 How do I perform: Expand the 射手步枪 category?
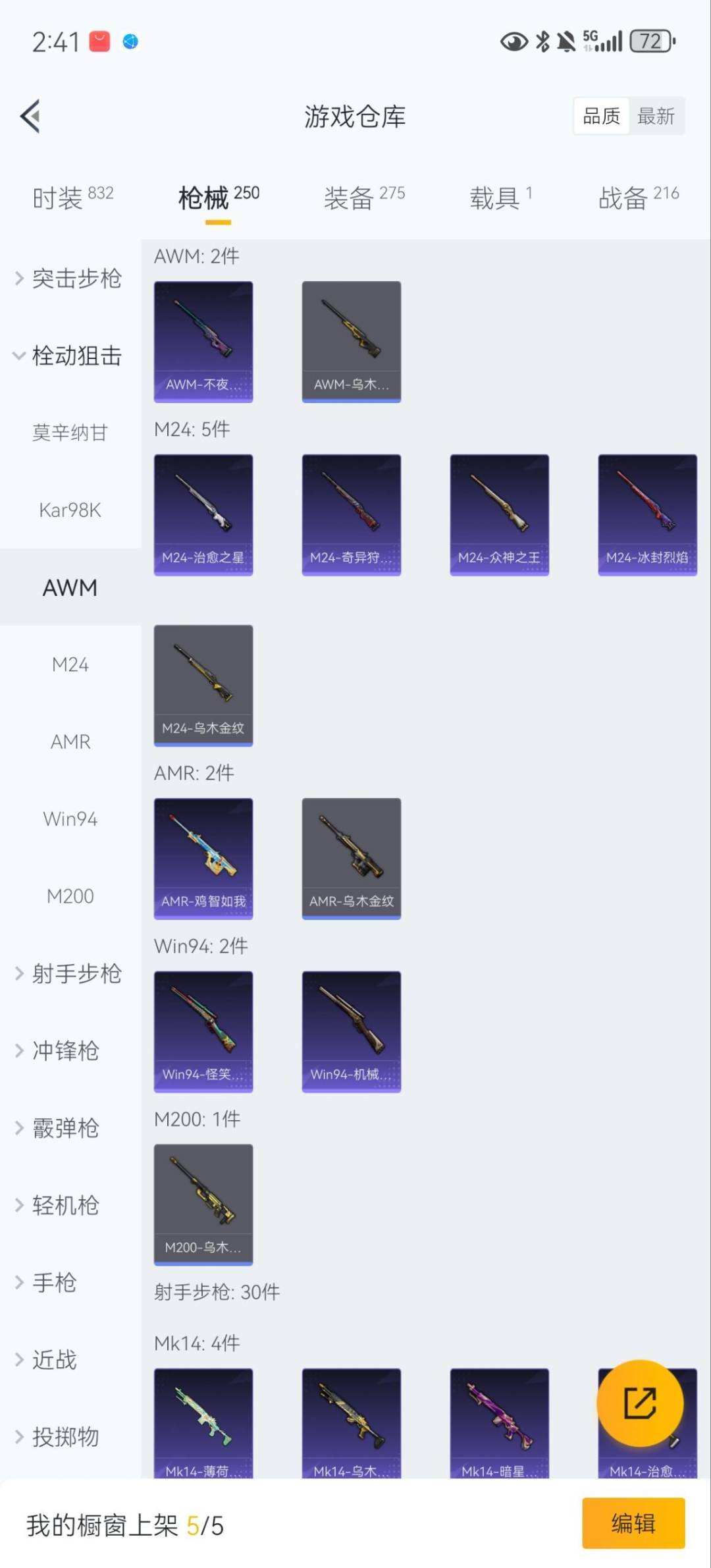click(69, 973)
